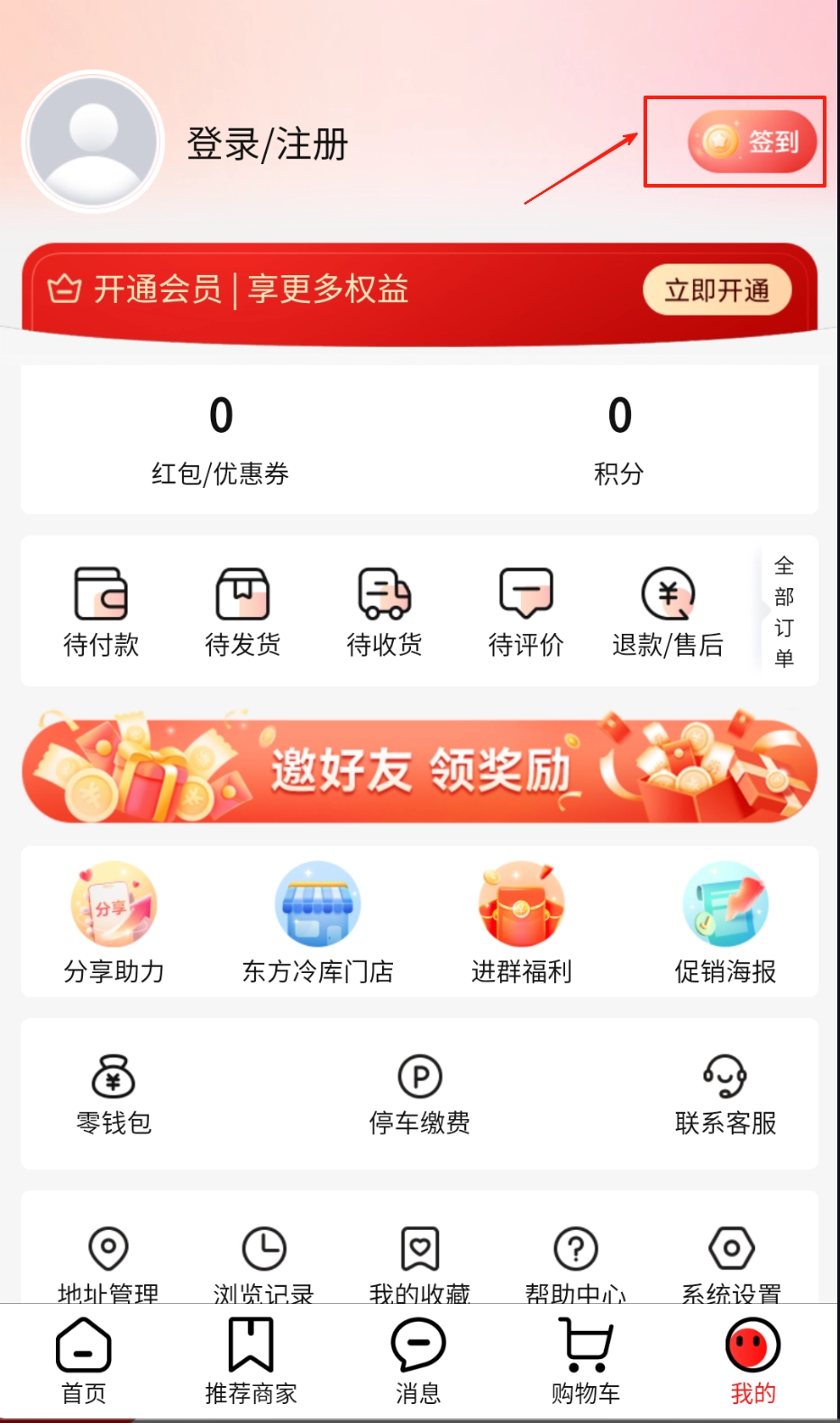Open 待付款 orders
The height and width of the screenshot is (1423, 840).
coord(101,611)
